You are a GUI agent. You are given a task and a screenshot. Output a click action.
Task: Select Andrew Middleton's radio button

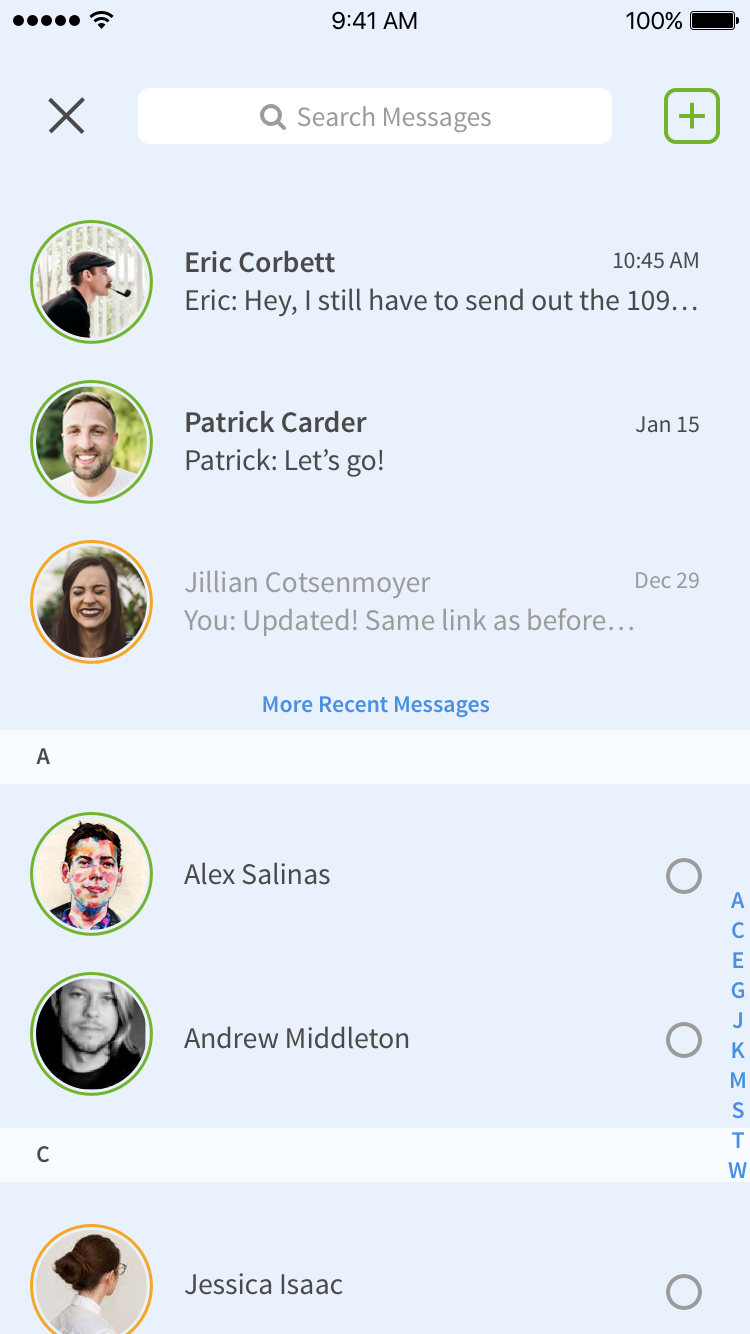[x=684, y=1040]
